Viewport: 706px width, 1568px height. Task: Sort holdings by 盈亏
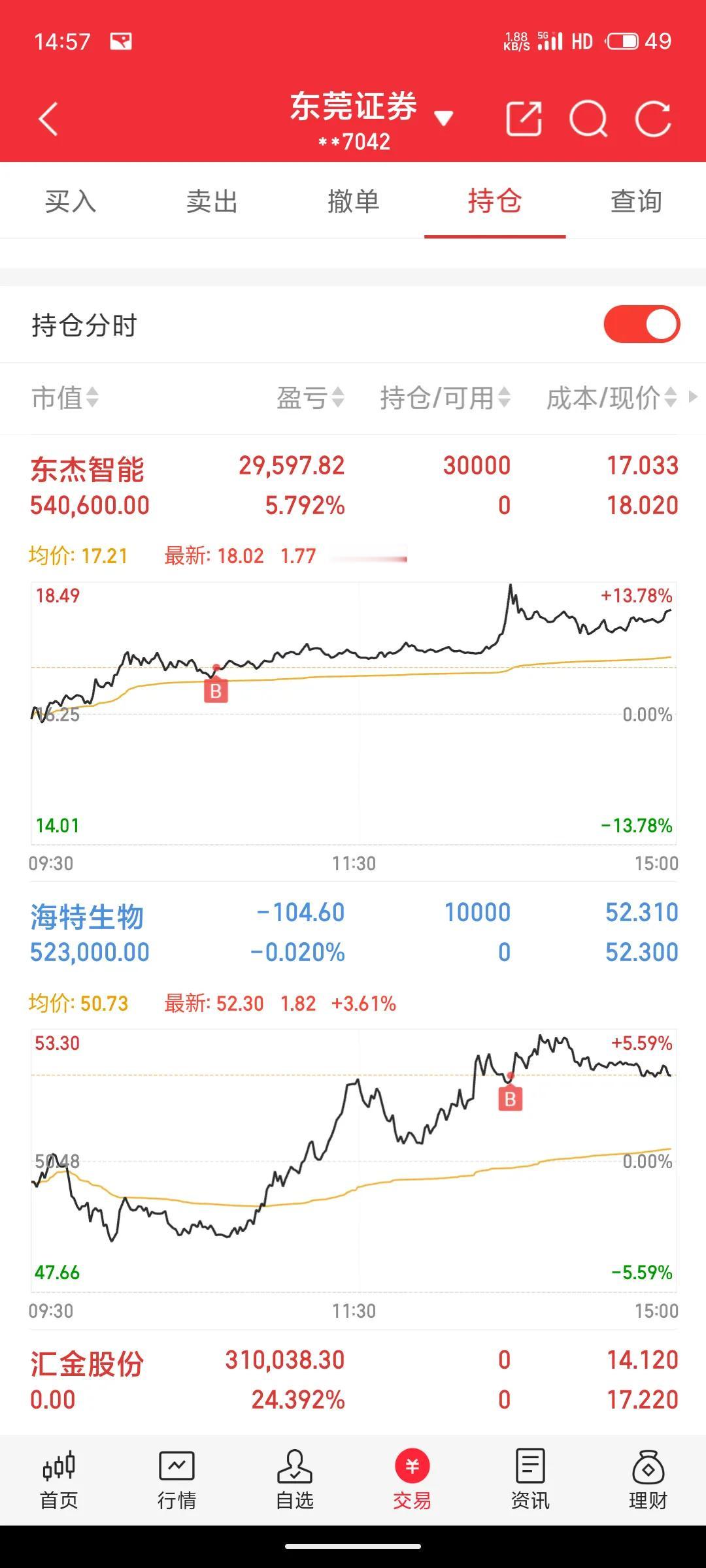[310, 397]
